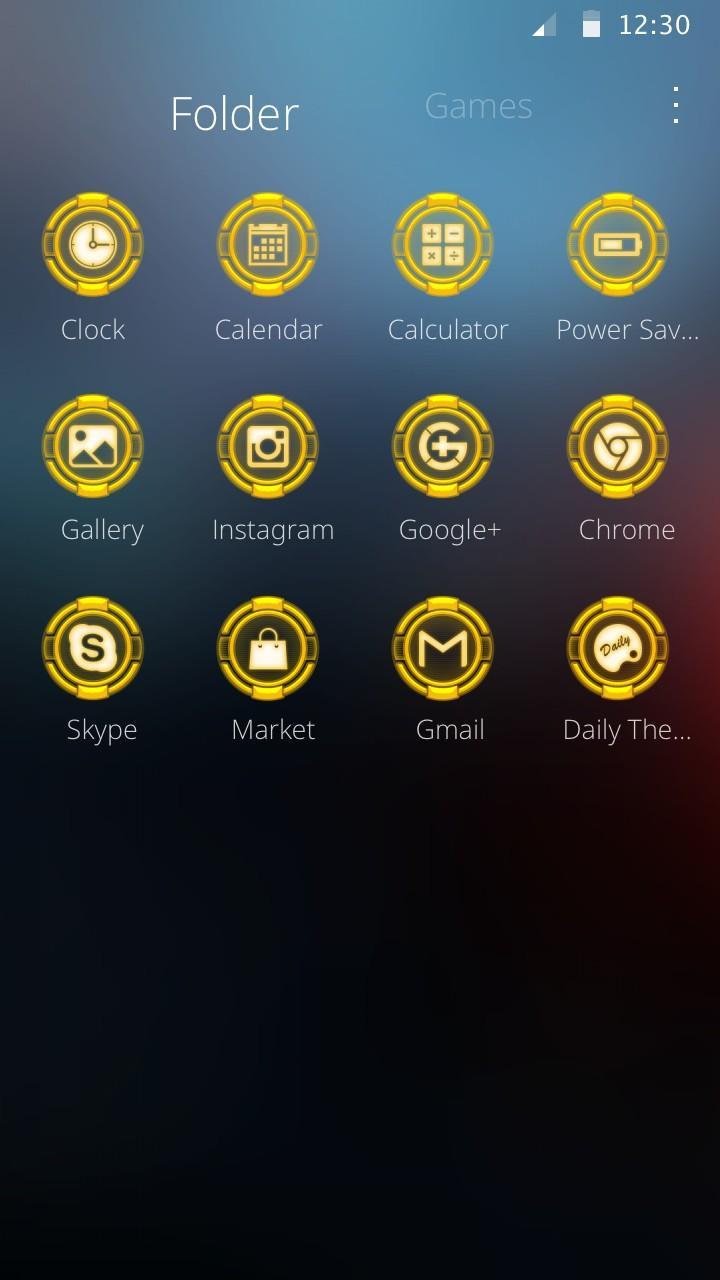
Task: Open the three-dot overflow menu
Action: [676, 106]
